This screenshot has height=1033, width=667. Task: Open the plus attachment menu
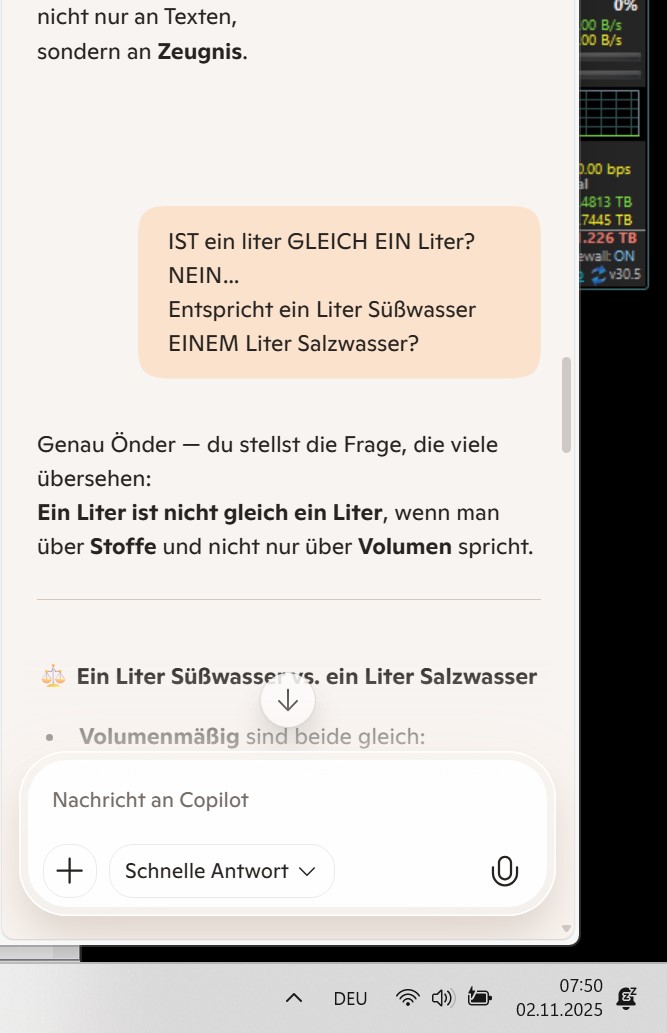70,871
